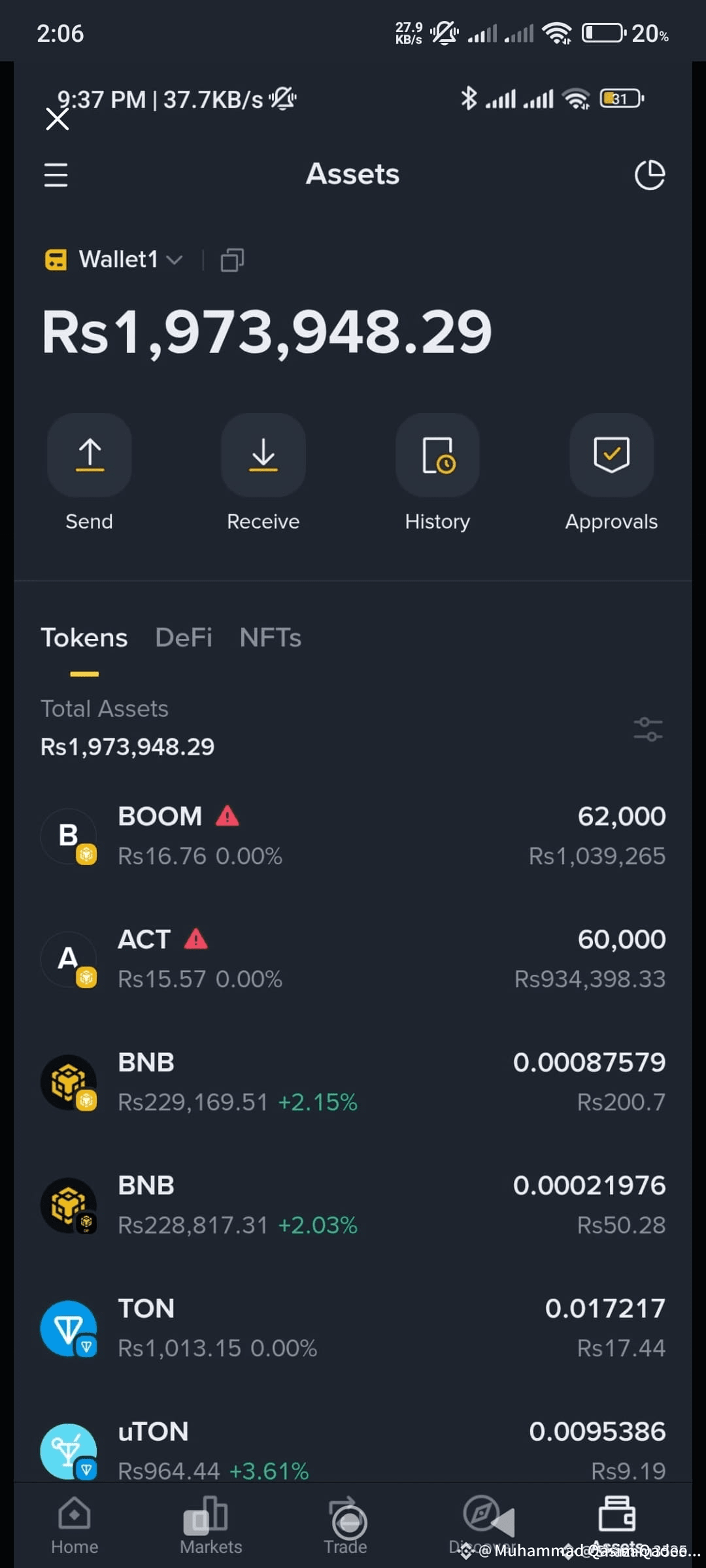Open the navigation side menu
This screenshot has height=1568, width=706.
(x=56, y=174)
